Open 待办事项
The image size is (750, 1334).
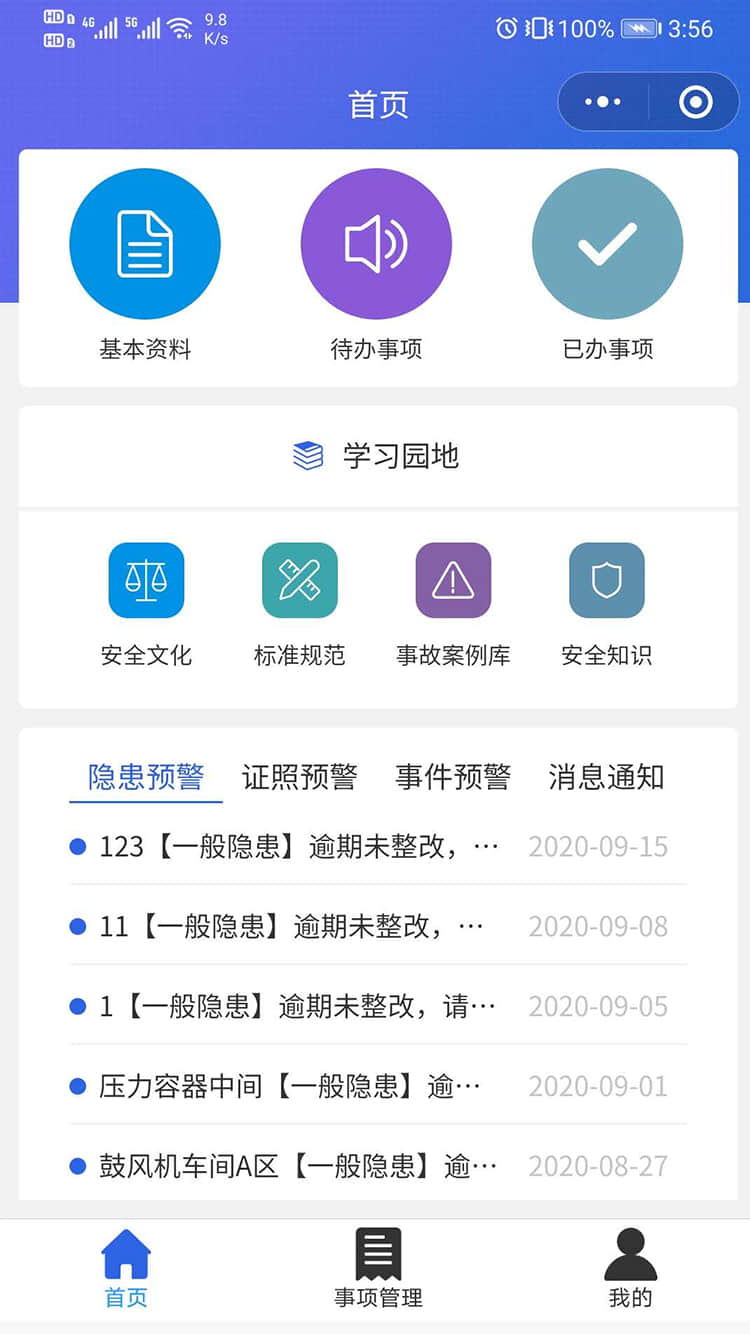pos(376,266)
